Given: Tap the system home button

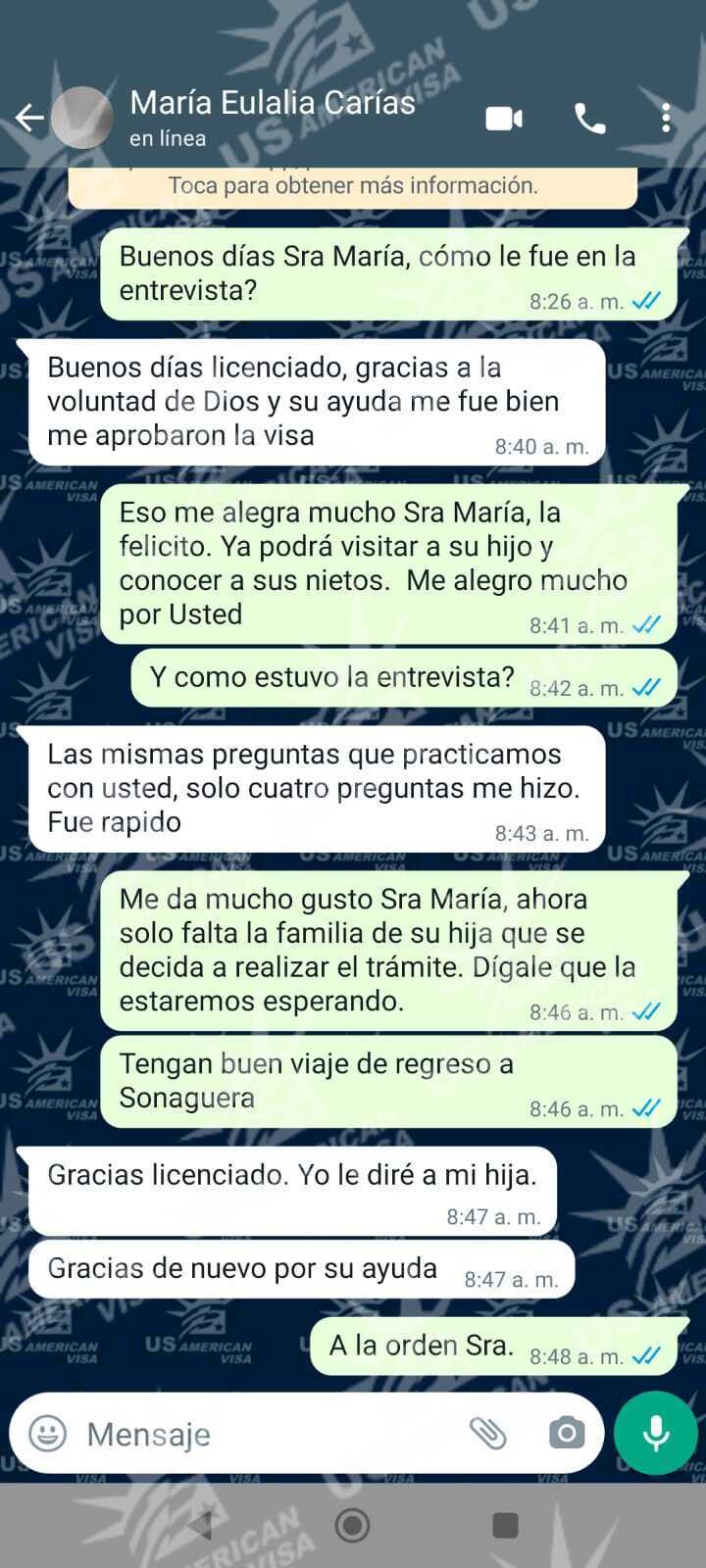Looking at the screenshot, I should [x=352, y=1525].
